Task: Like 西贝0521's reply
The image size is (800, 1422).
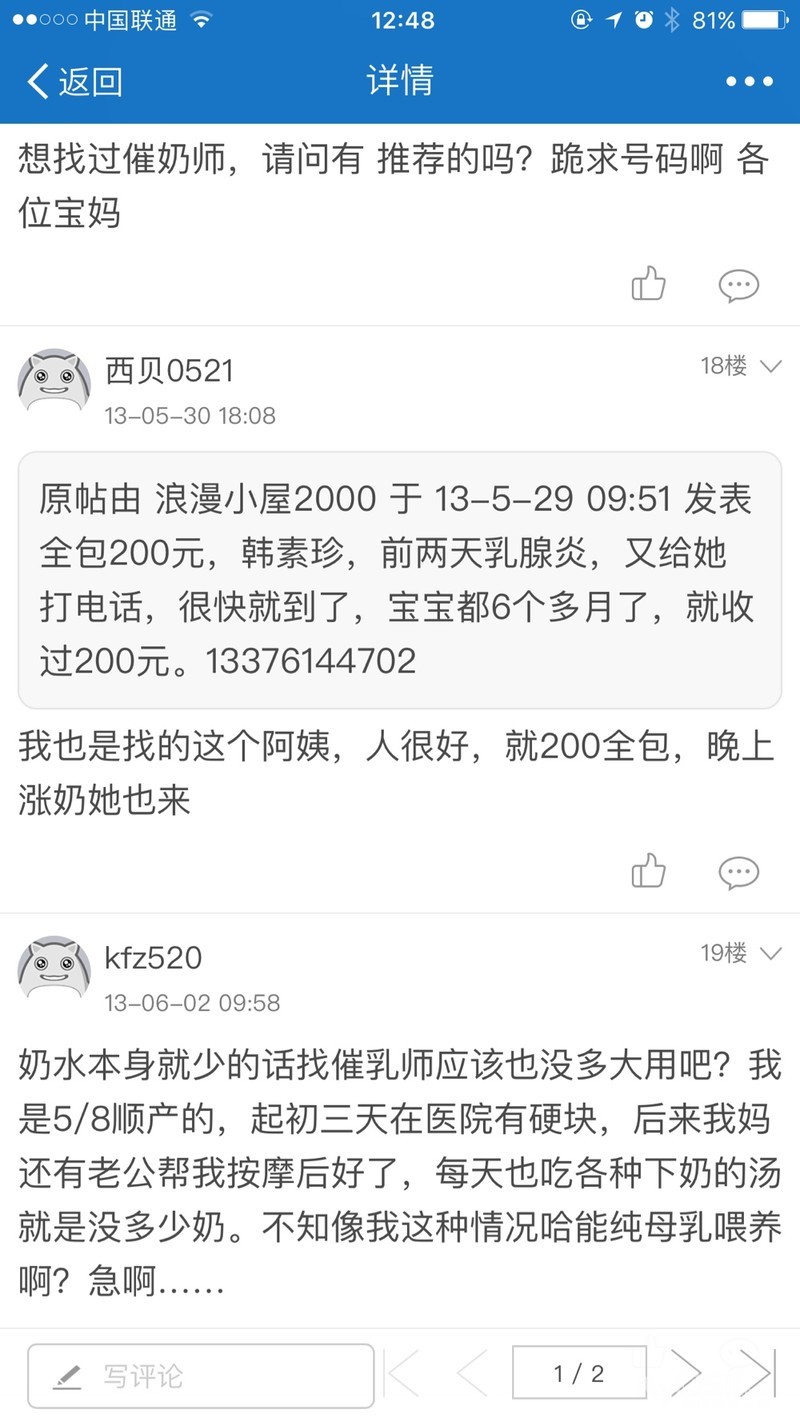Action: tap(649, 872)
